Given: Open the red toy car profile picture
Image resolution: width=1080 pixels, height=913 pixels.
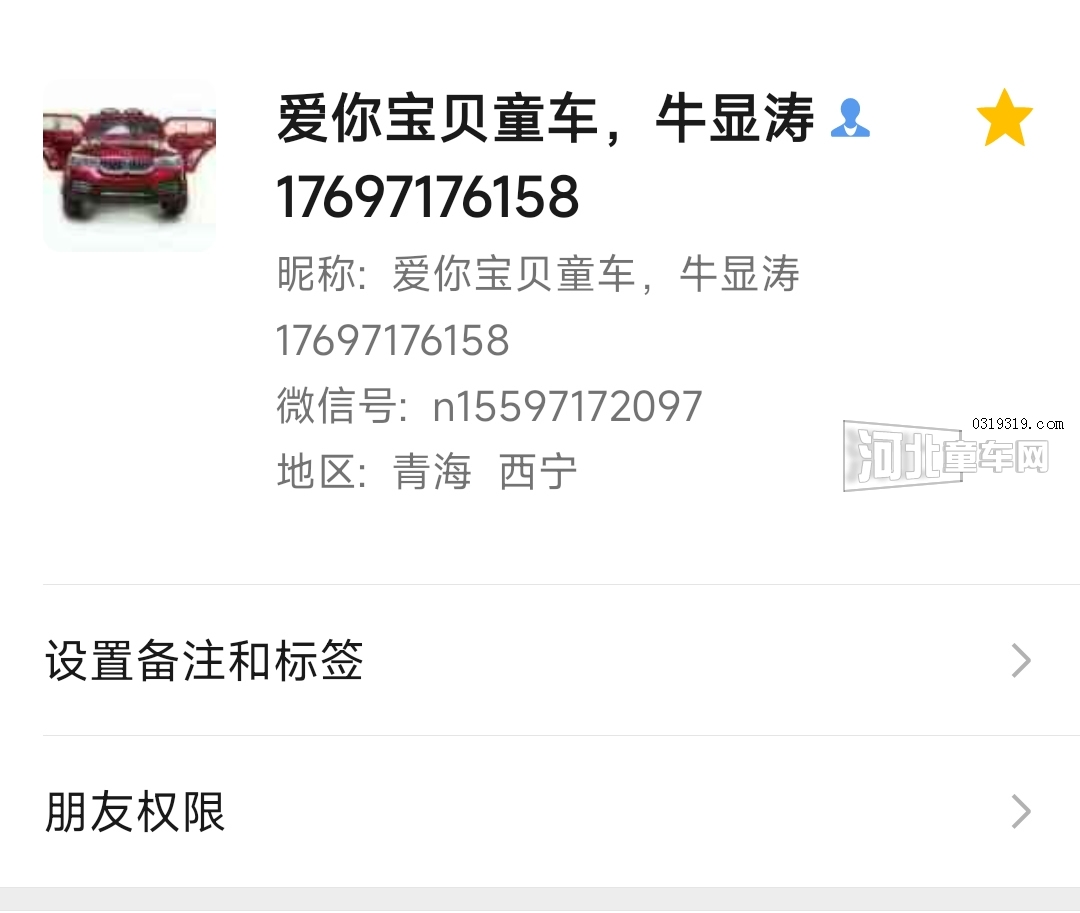Looking at the screenshot, I should (x=129, y=166).
